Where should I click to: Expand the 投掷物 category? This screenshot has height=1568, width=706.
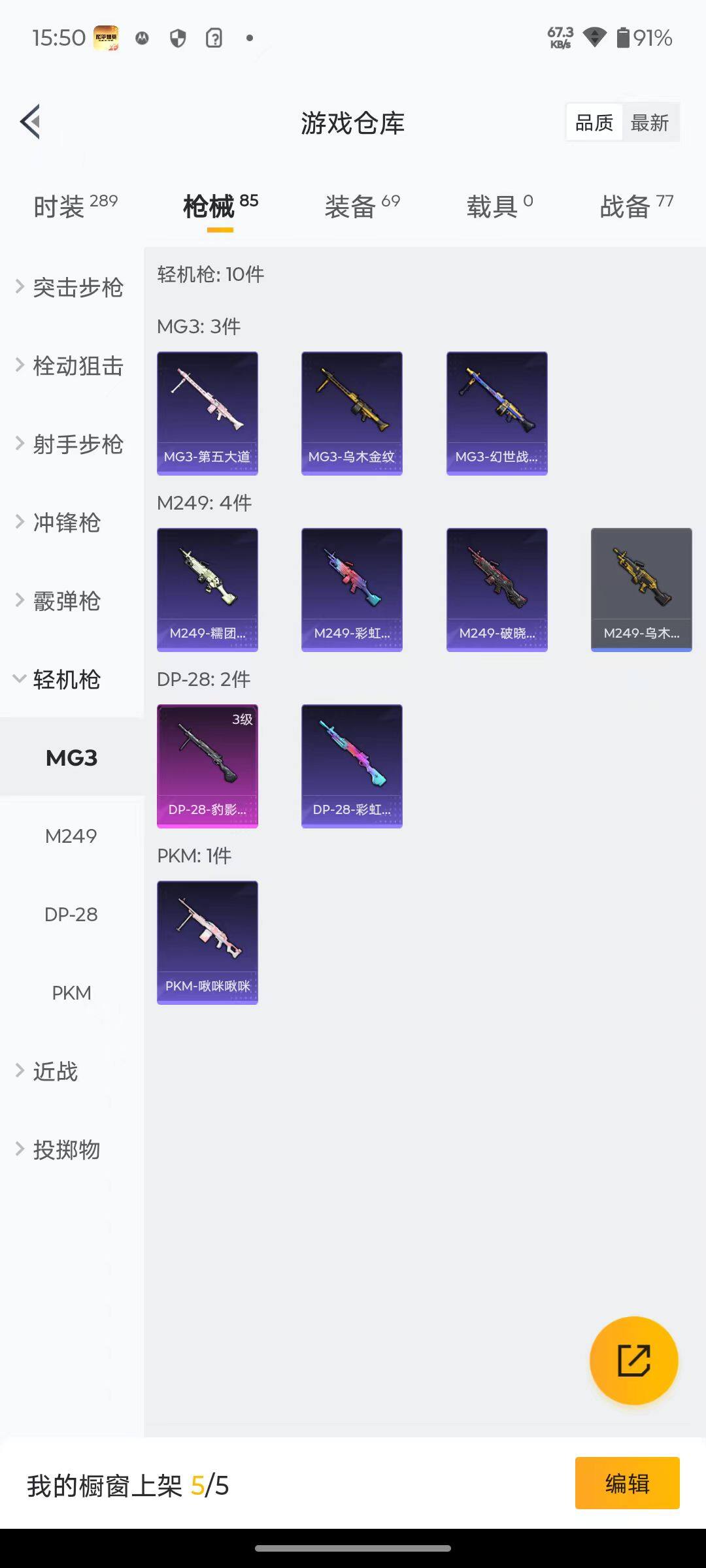coord(65,1149)
